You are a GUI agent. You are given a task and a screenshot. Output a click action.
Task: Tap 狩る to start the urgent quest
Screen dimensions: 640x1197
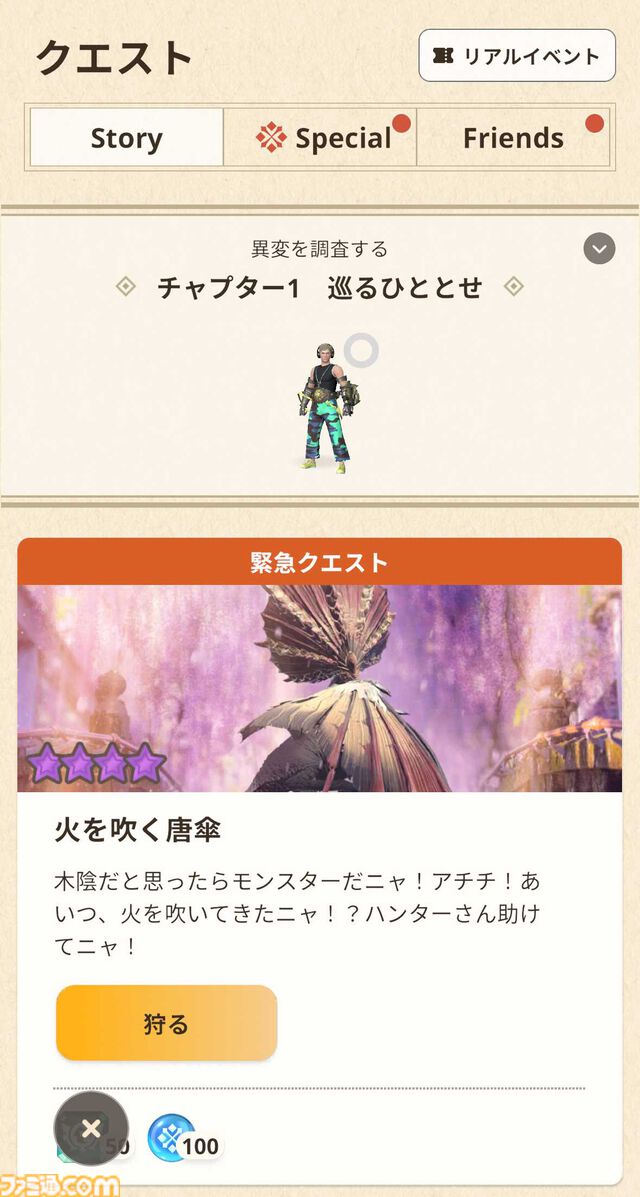pyautogui.click(x=166, y=1023)
